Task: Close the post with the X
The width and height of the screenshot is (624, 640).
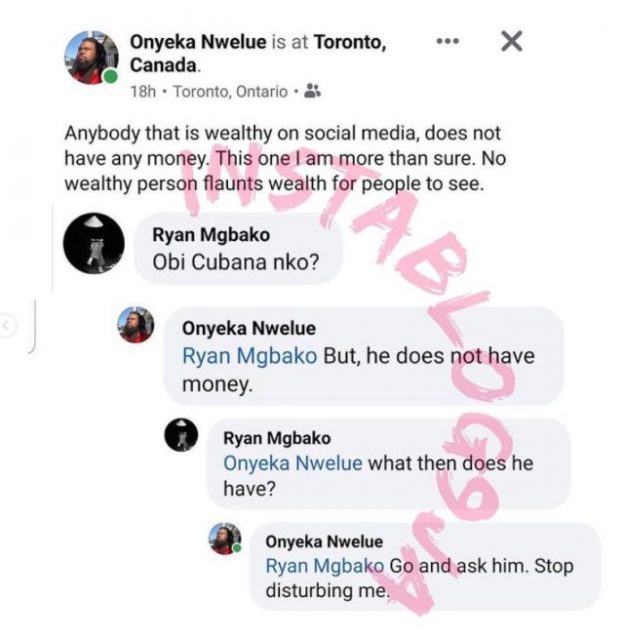Action: (511, 41)
